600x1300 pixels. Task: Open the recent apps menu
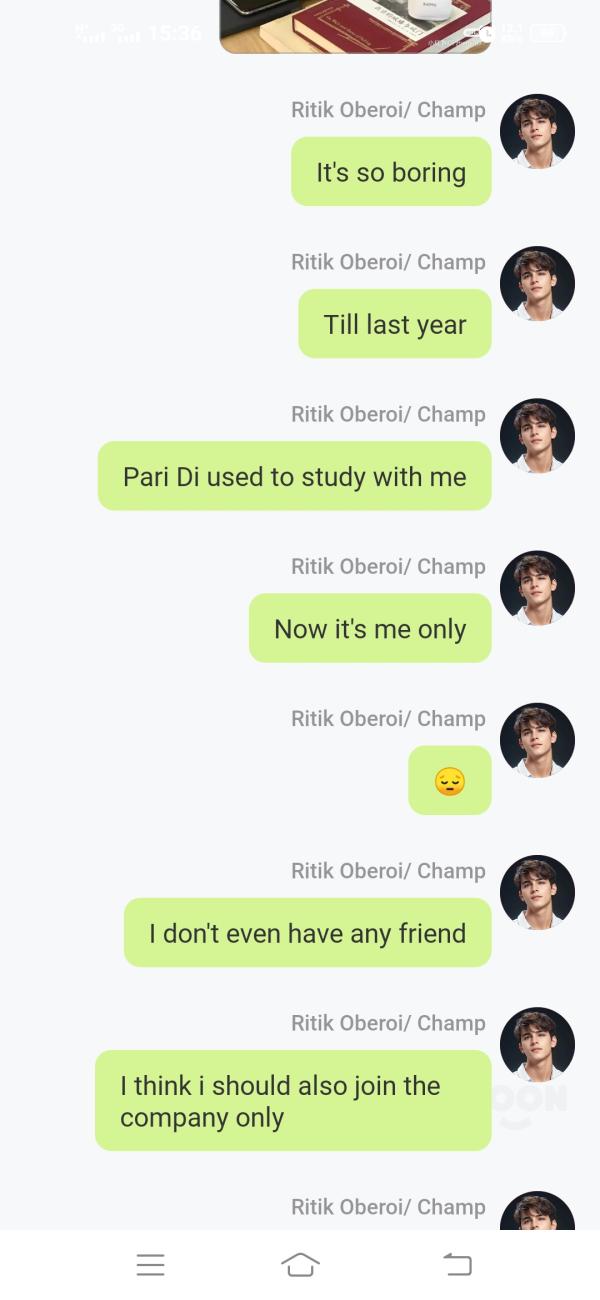pyautogui.click(x=150, y=1265)
